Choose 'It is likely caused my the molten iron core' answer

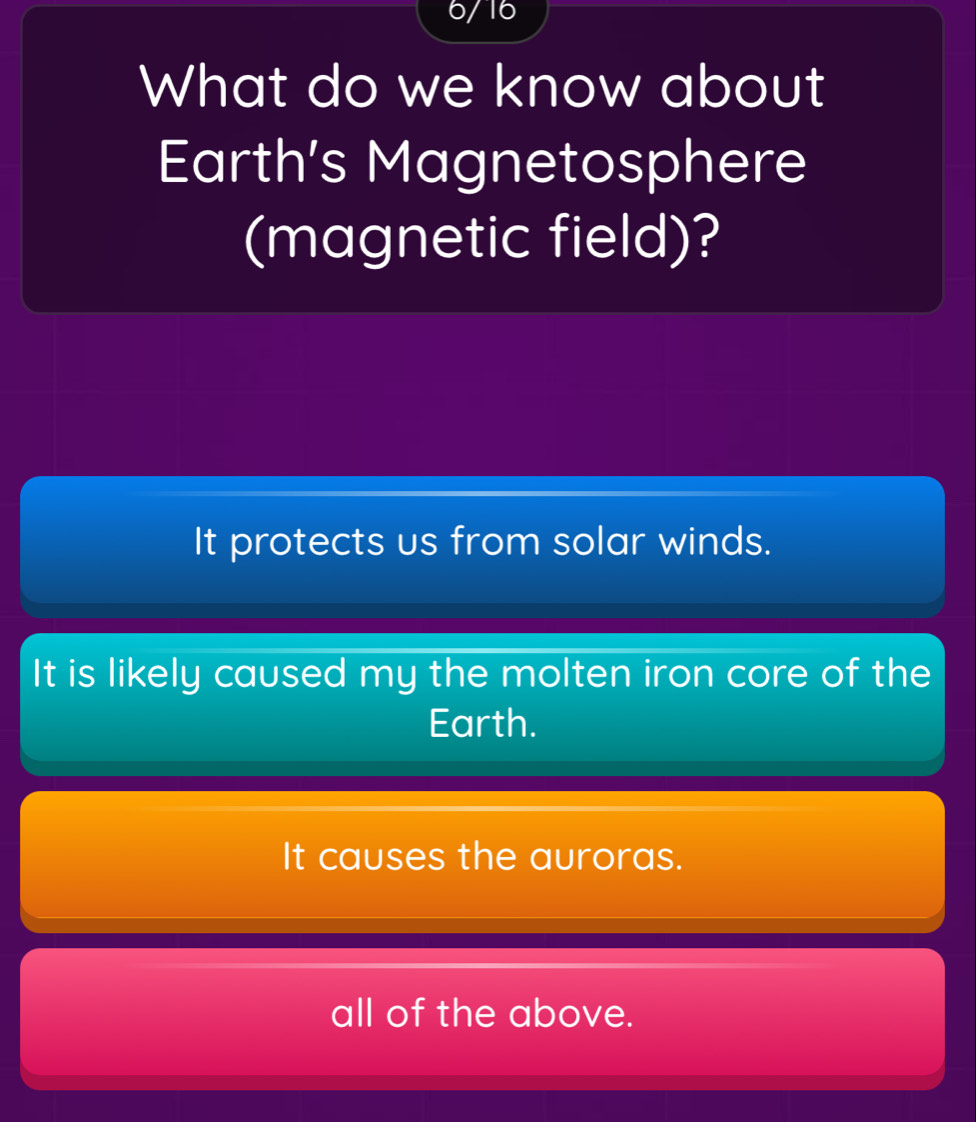point(482,698)
